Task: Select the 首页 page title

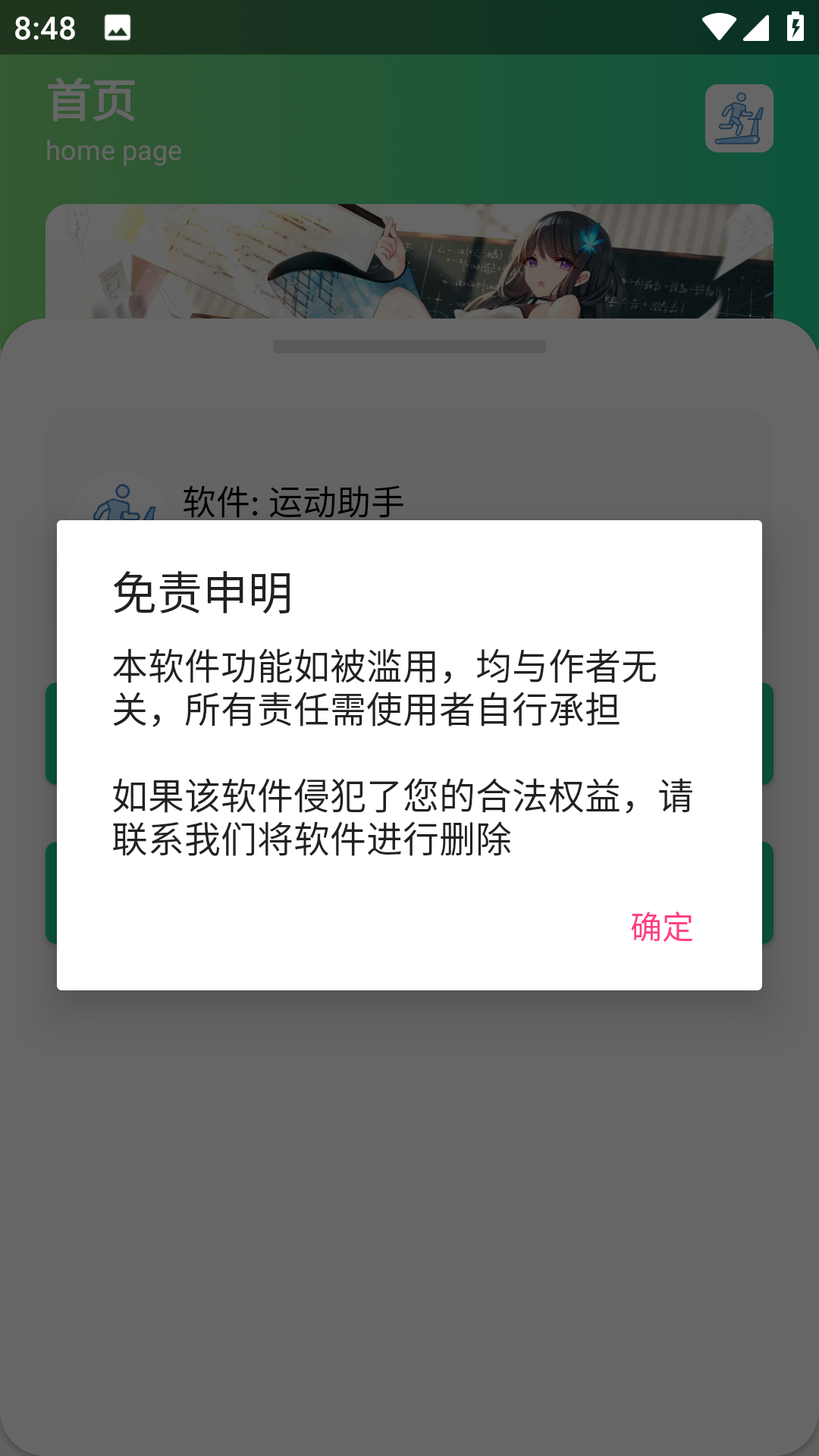Action: point(90,99)
